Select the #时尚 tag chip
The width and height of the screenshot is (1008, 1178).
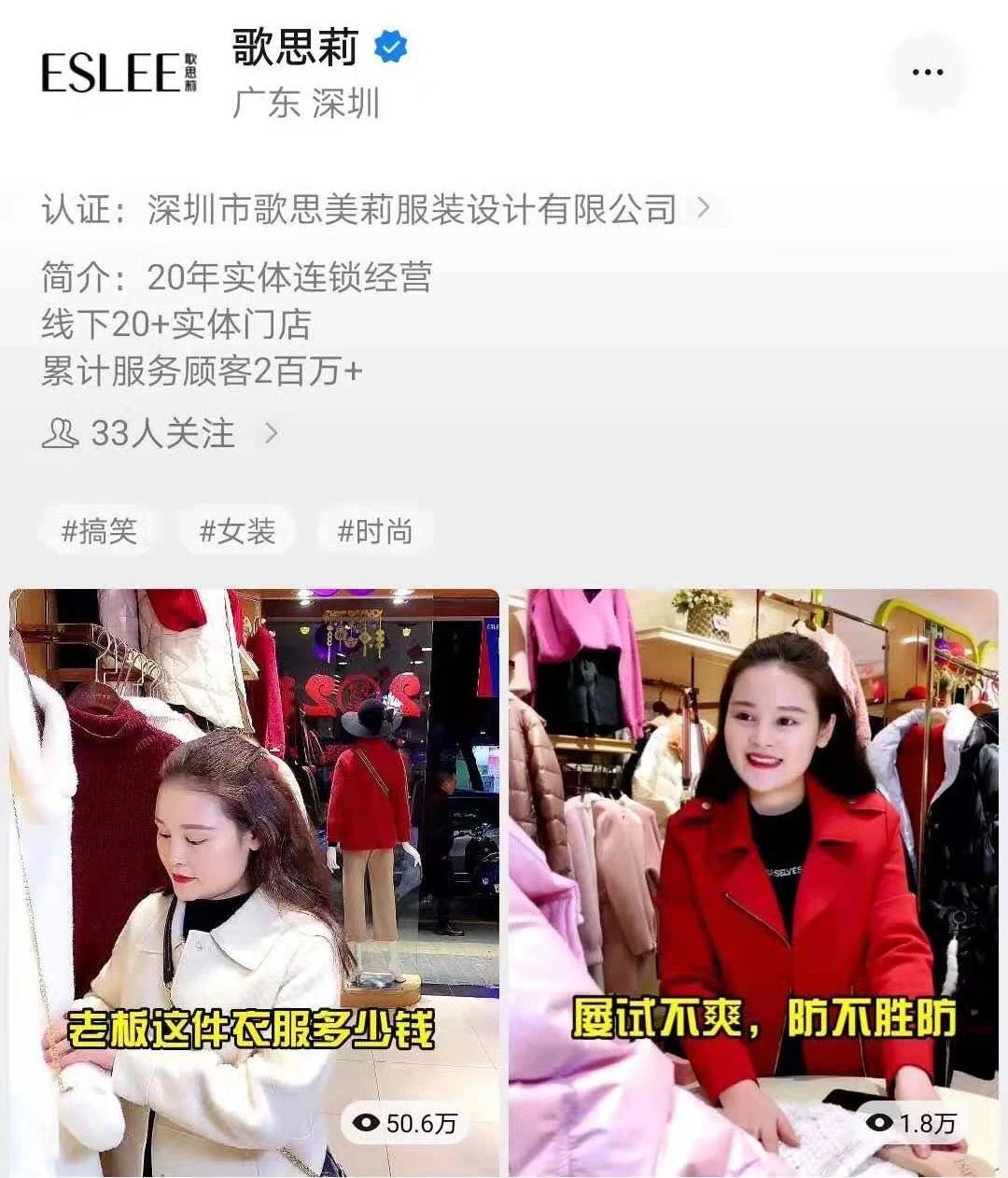pos(375,531)
